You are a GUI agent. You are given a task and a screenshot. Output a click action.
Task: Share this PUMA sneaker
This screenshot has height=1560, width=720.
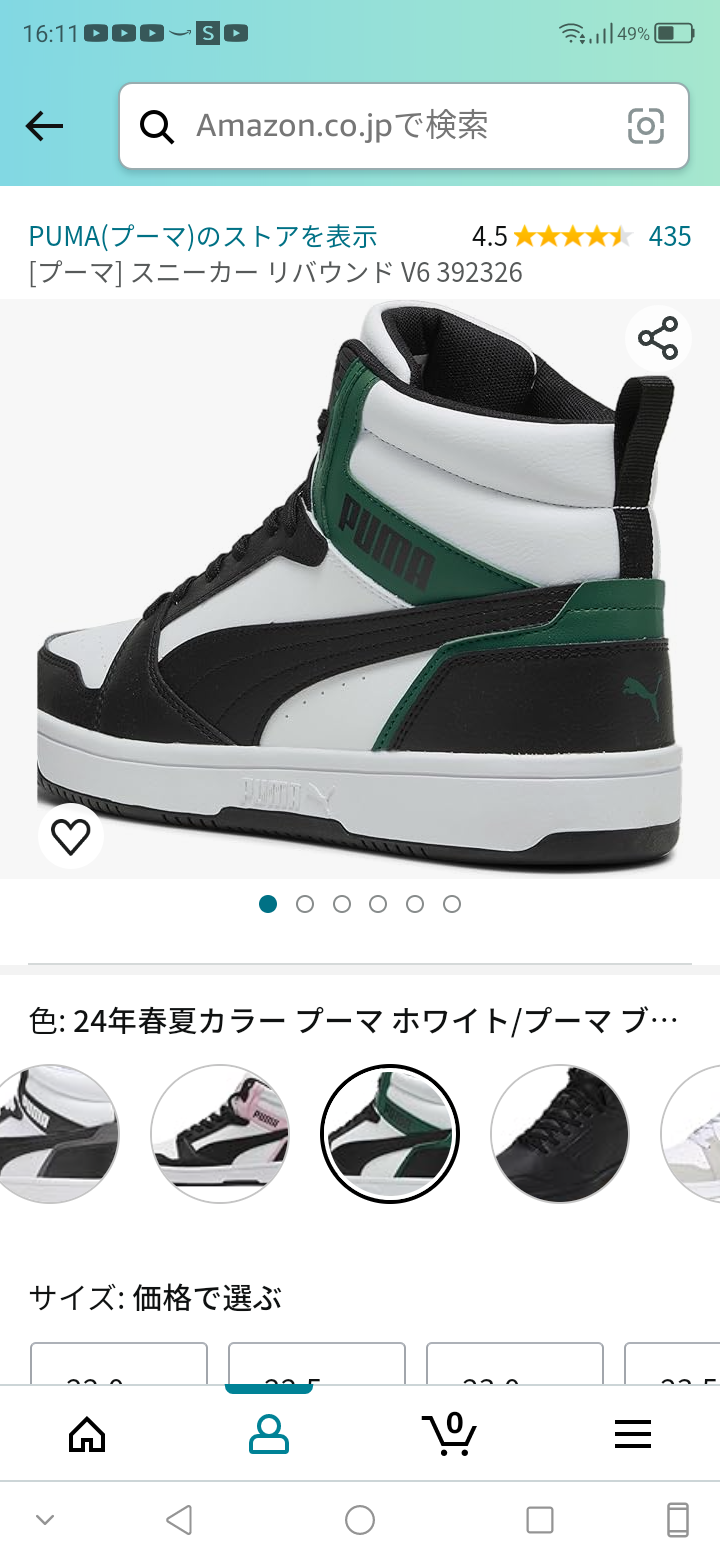(x=658, y=338)
